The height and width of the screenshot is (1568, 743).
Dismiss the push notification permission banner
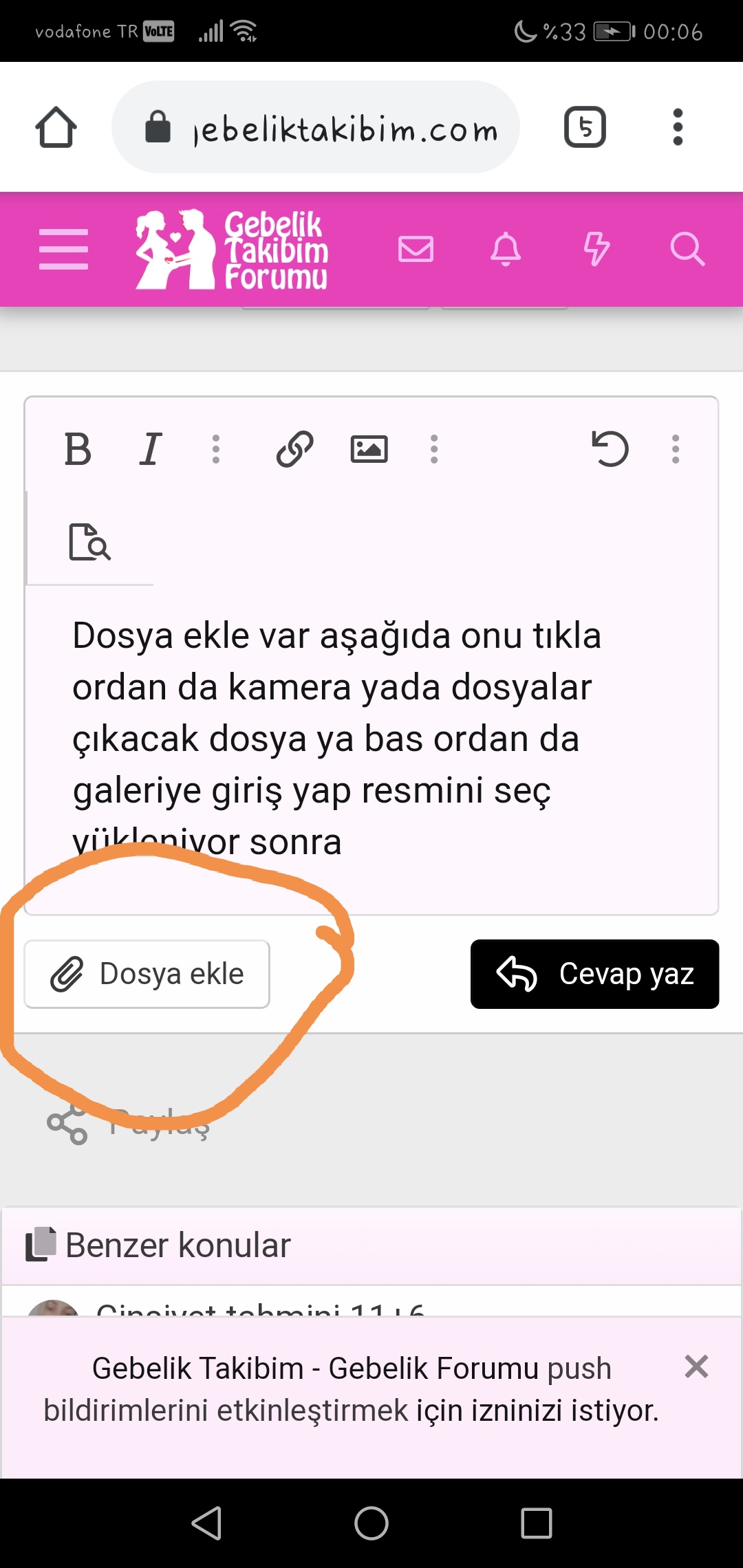point(696,1366)
